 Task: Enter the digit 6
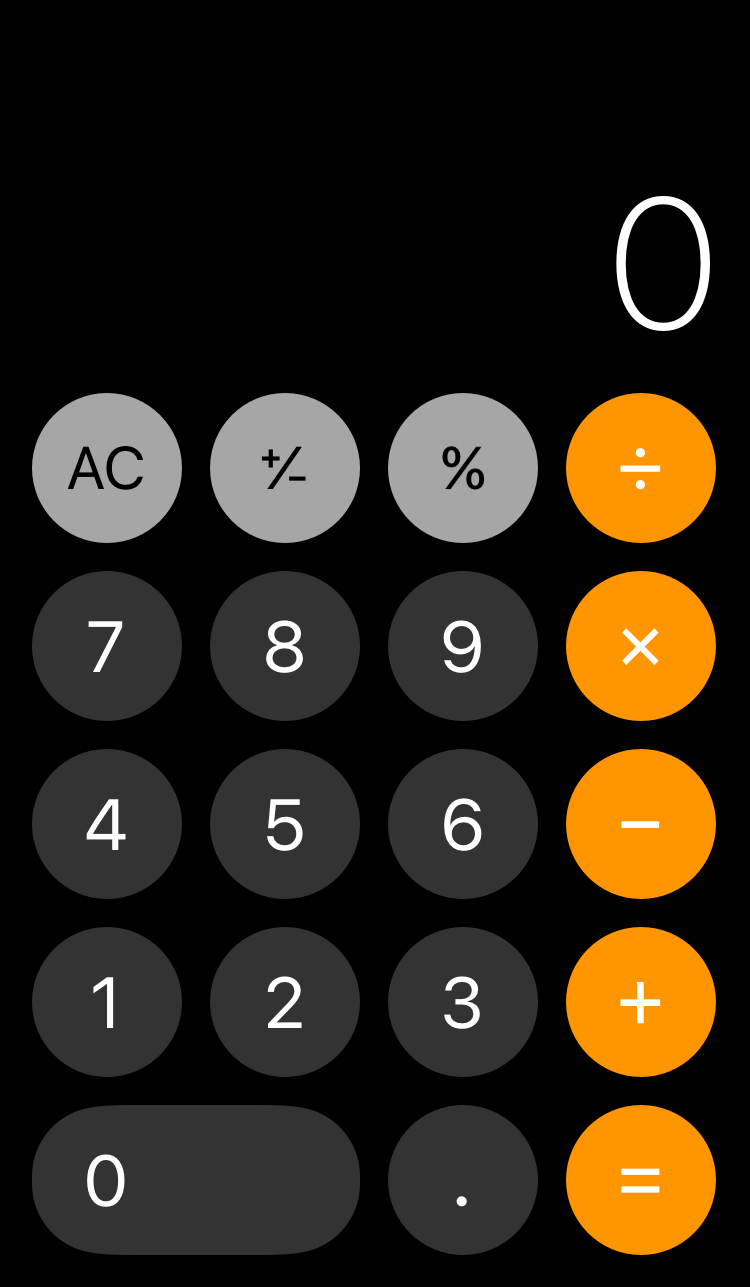point(463,824)
